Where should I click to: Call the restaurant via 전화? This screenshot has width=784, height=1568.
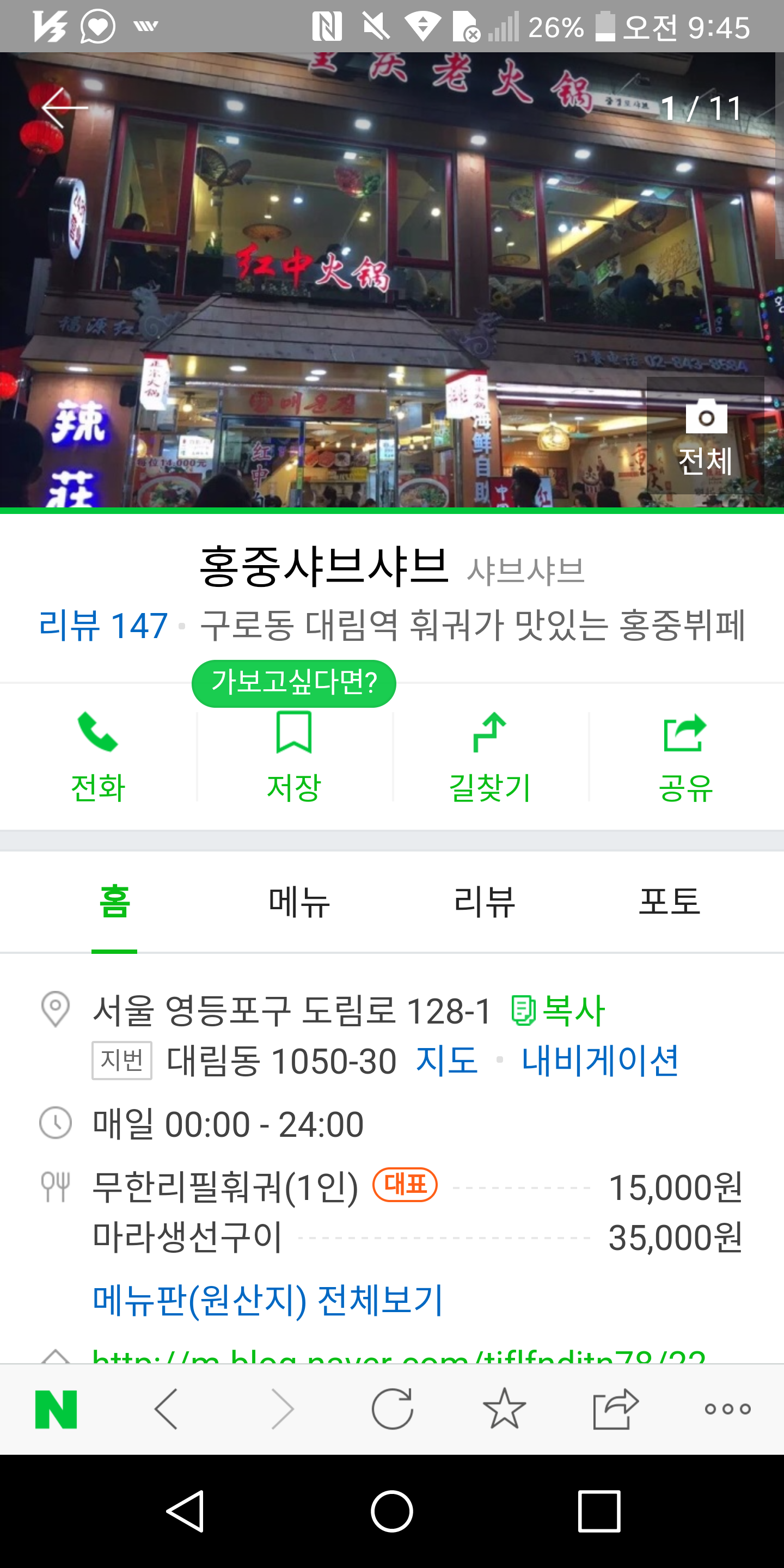pos(98,757)
